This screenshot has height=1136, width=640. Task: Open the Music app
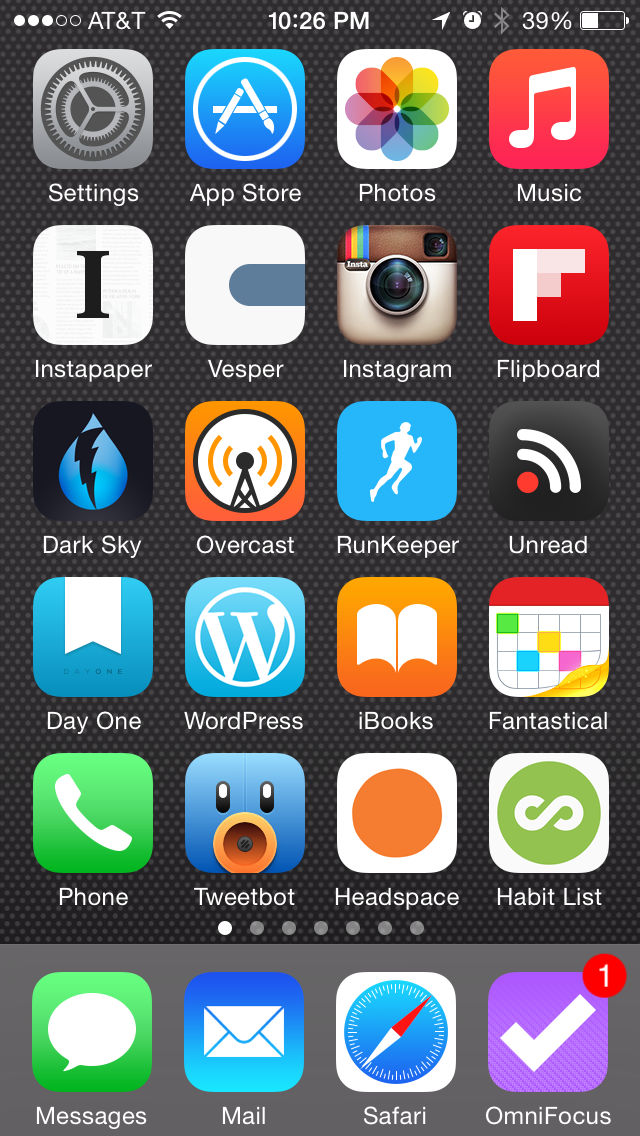click(549, 109)
